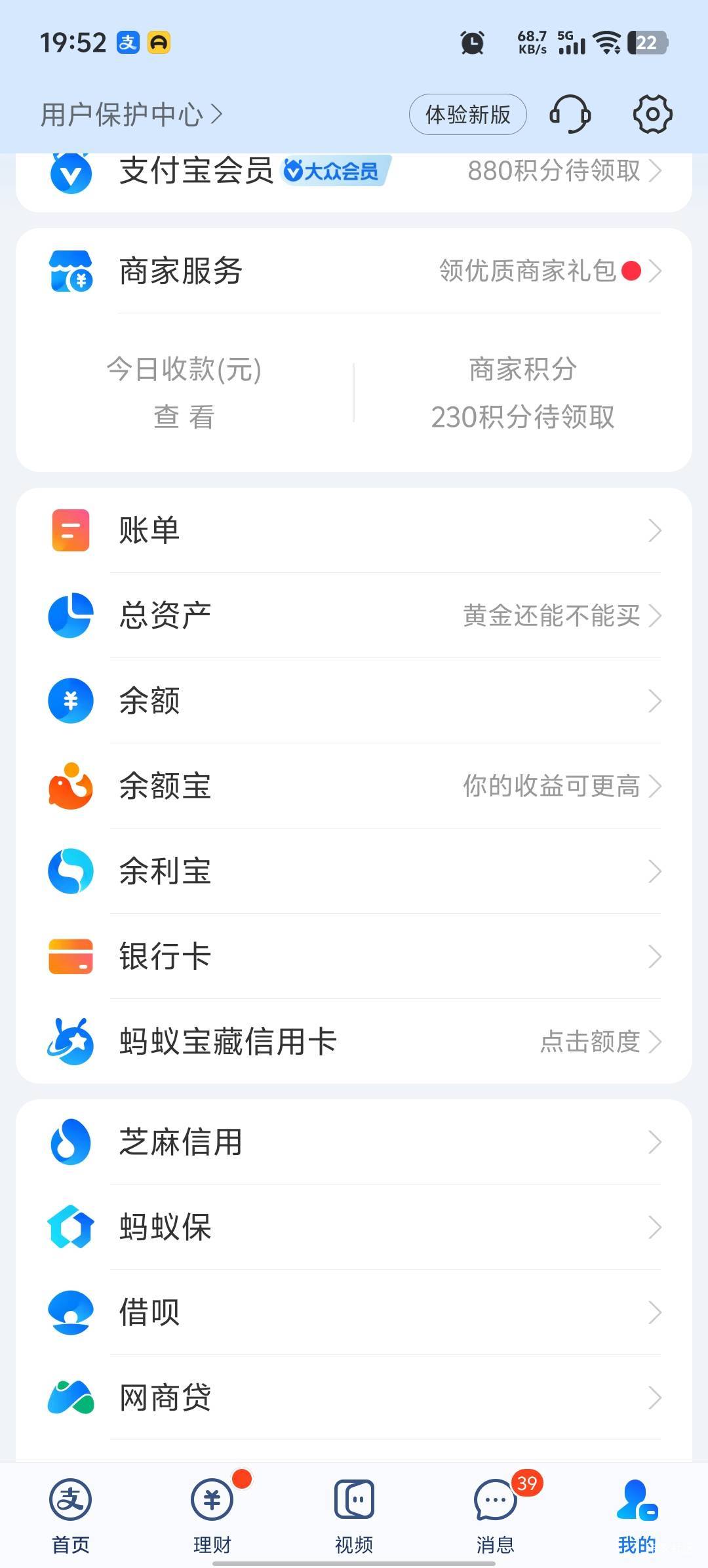This screenshot has height=1568, width=708.
Task: Open 余额宝 row
Action: click(354, 786)
